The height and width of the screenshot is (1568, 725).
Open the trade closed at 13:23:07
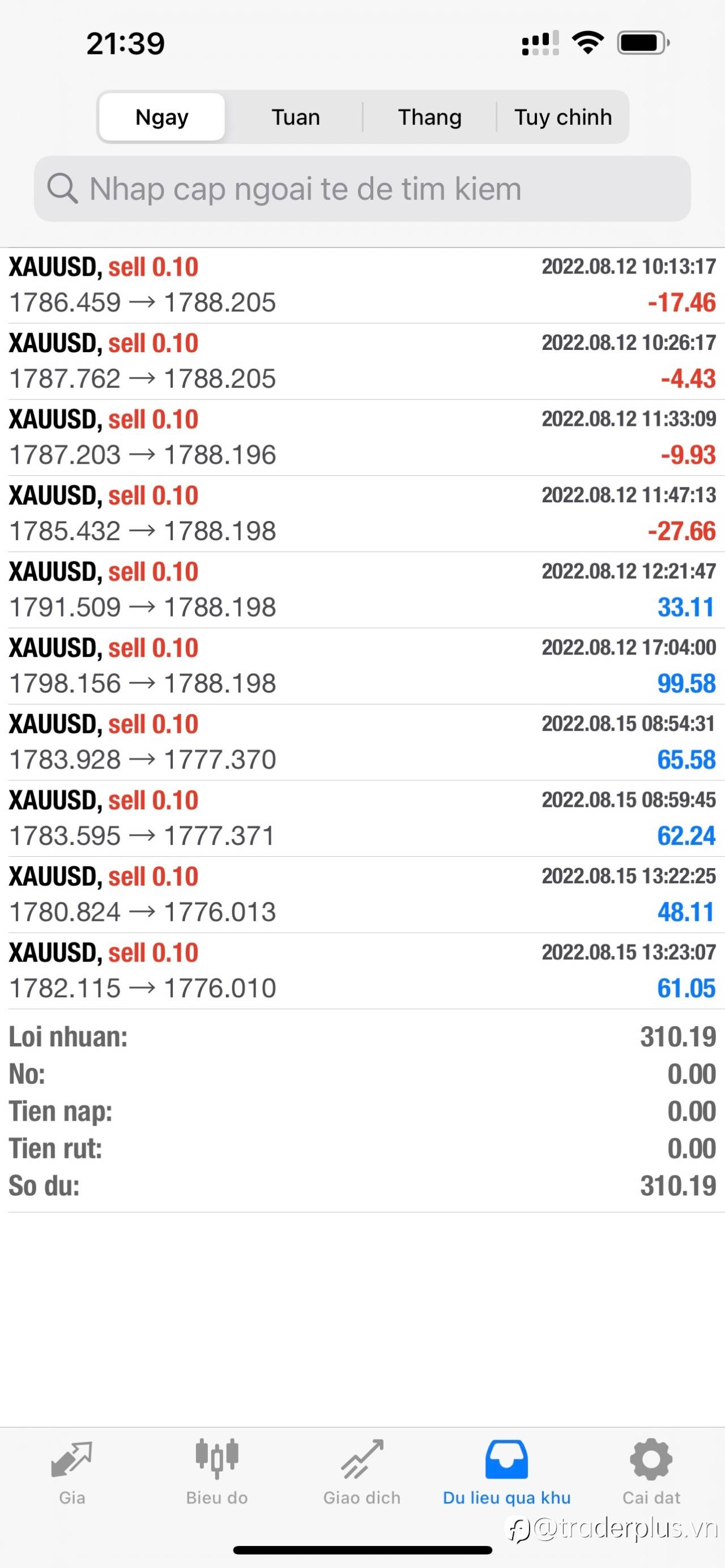(x=362, y=971)
